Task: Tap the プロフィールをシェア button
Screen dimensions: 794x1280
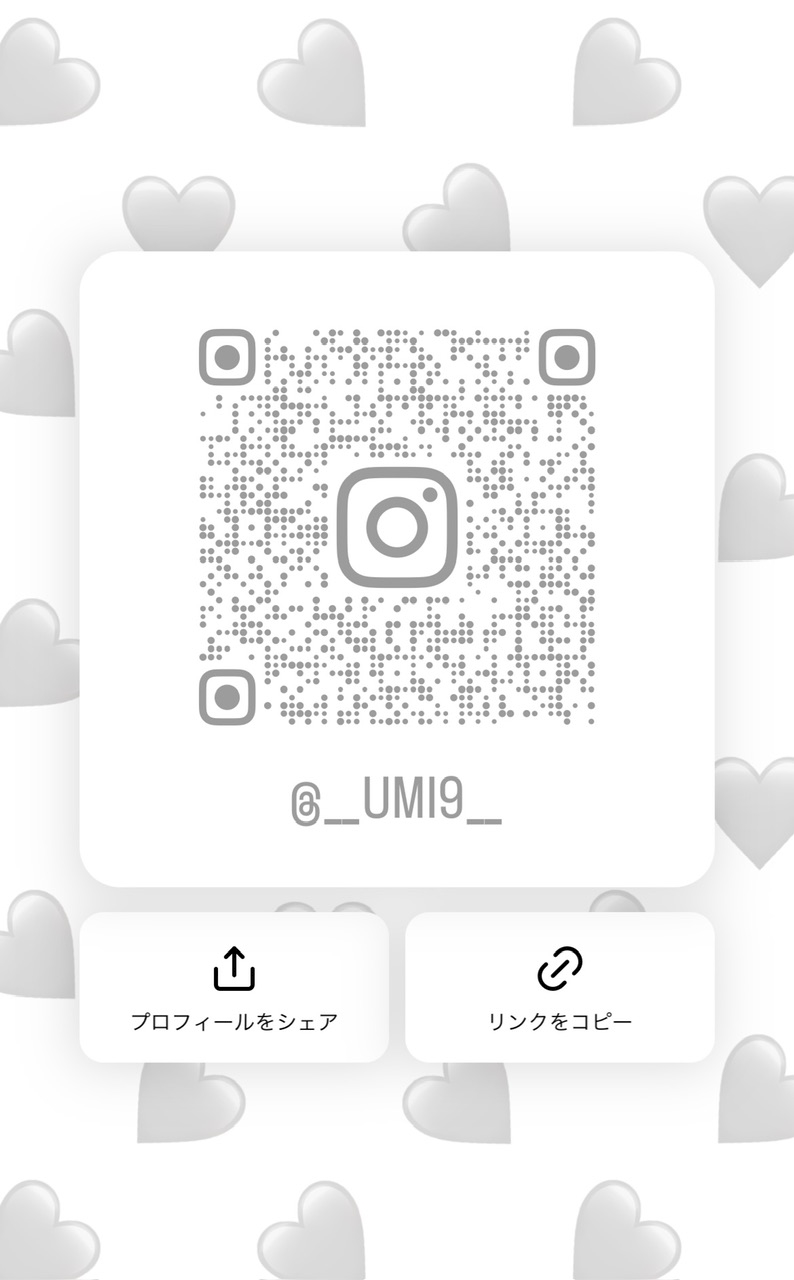Action: [x=234, y=987]
